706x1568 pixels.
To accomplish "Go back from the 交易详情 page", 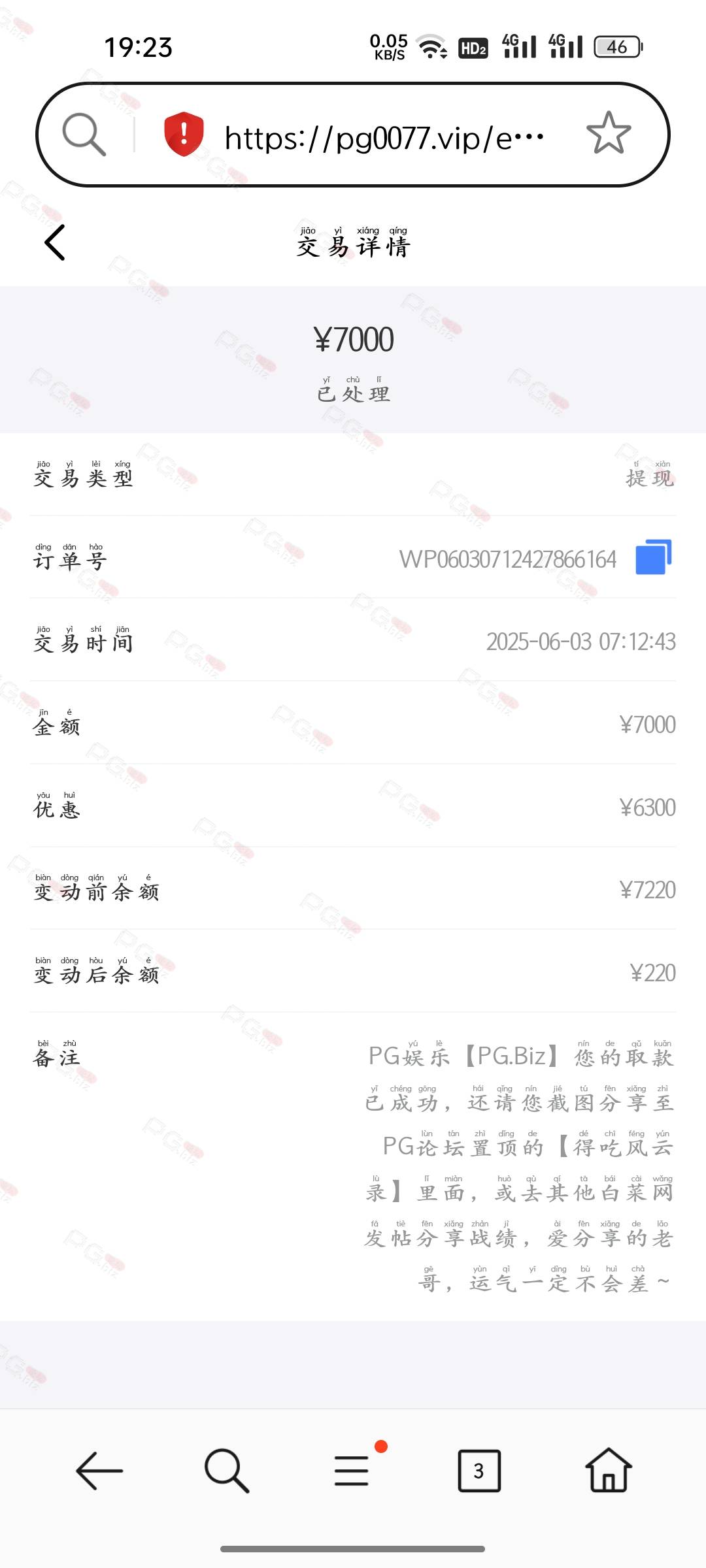I will (55, 242).
